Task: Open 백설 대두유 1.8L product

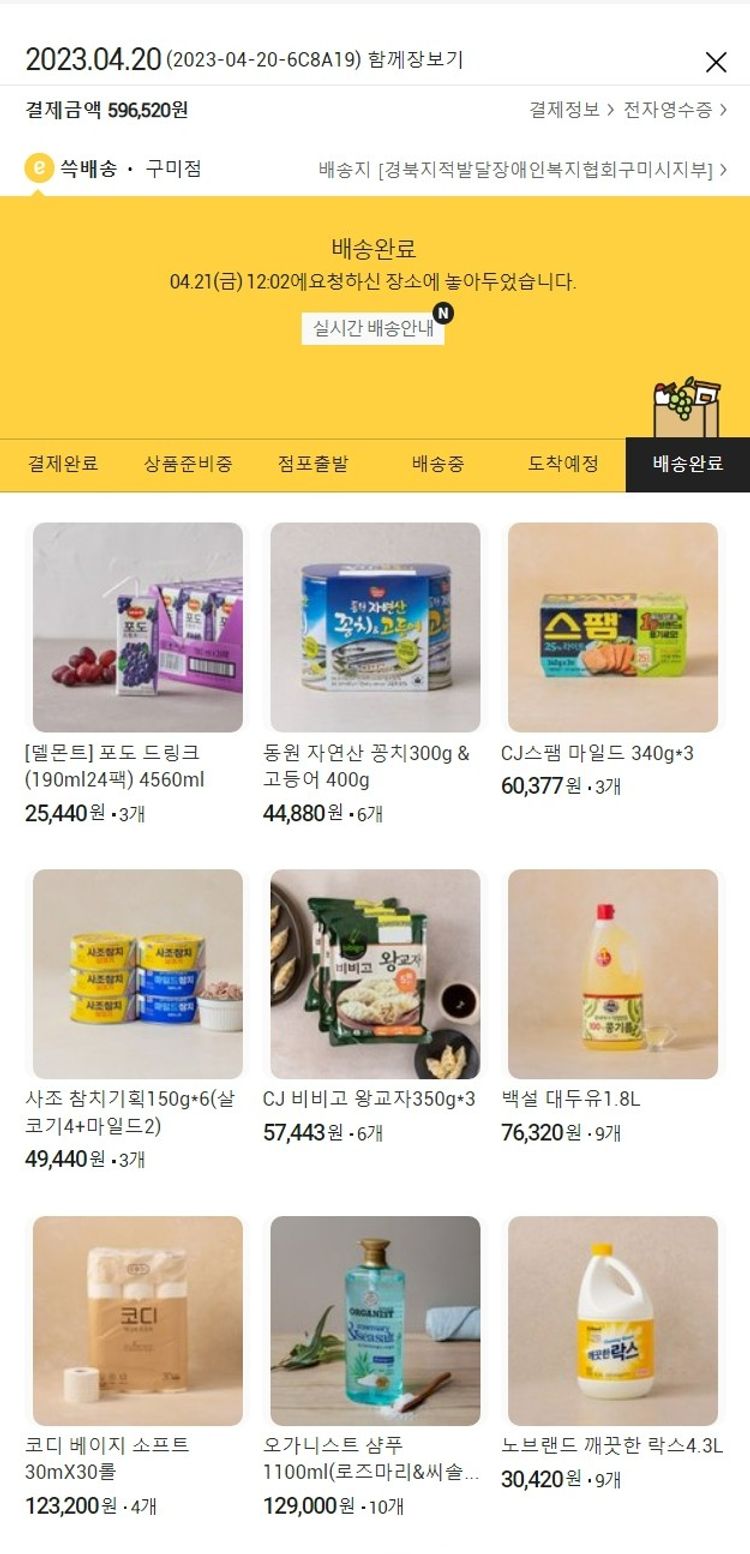Action: coord(613,974)
